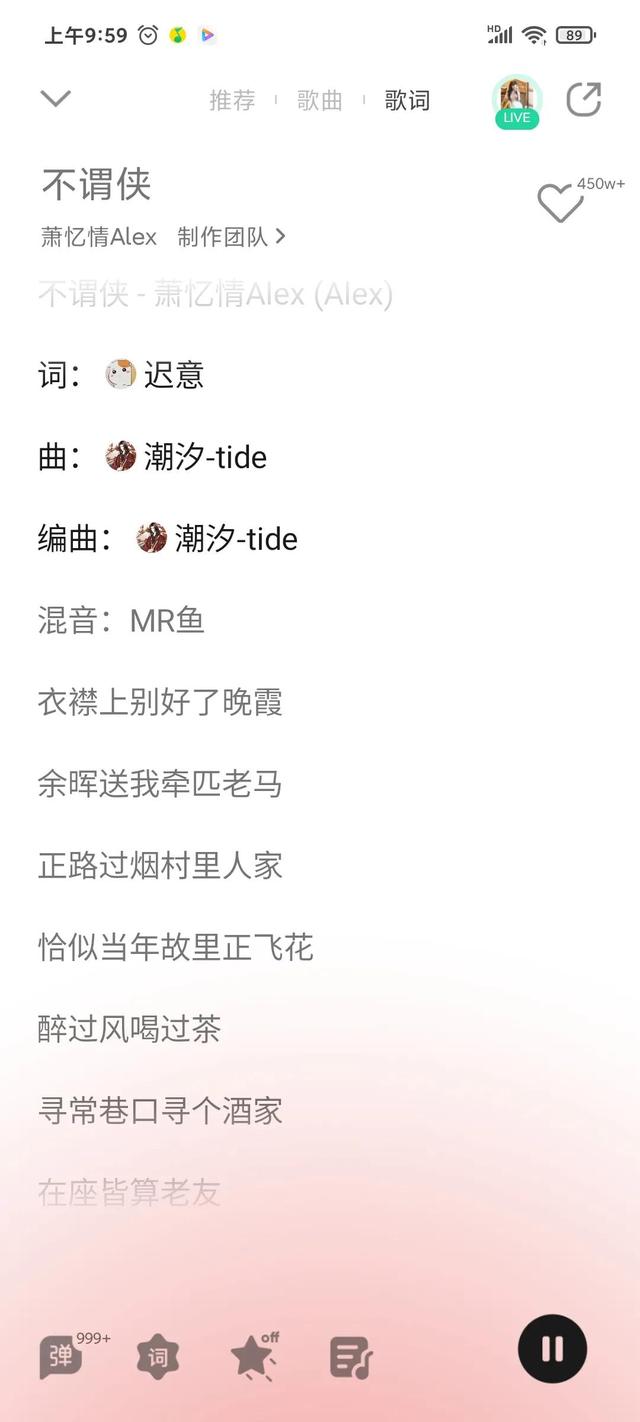Toggle the star effect that is off
This screenshot has width=640, height=1422.
coord(254,1357)
